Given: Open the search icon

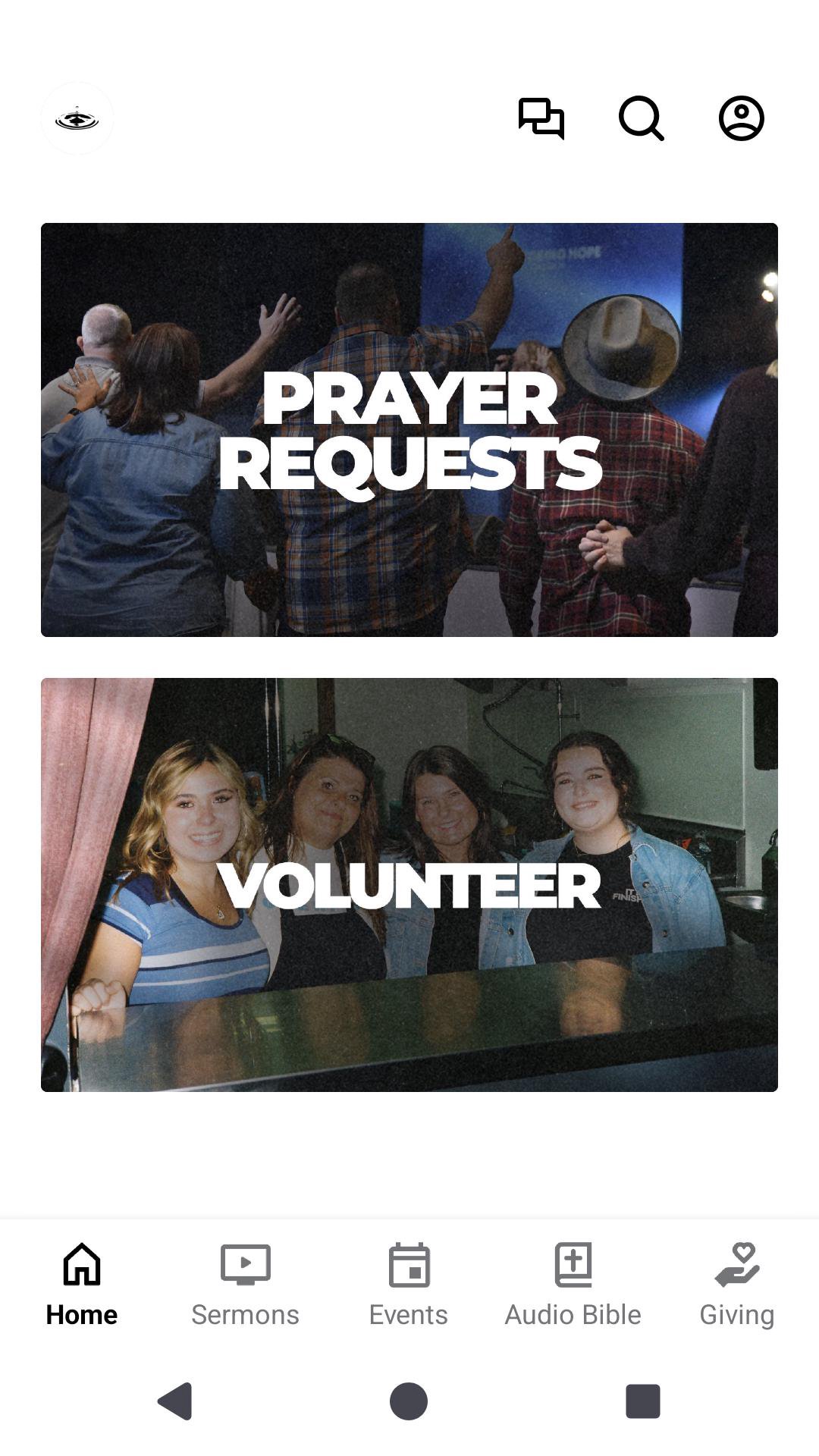Looking at the screenshot, I should [x=641, y=119].
